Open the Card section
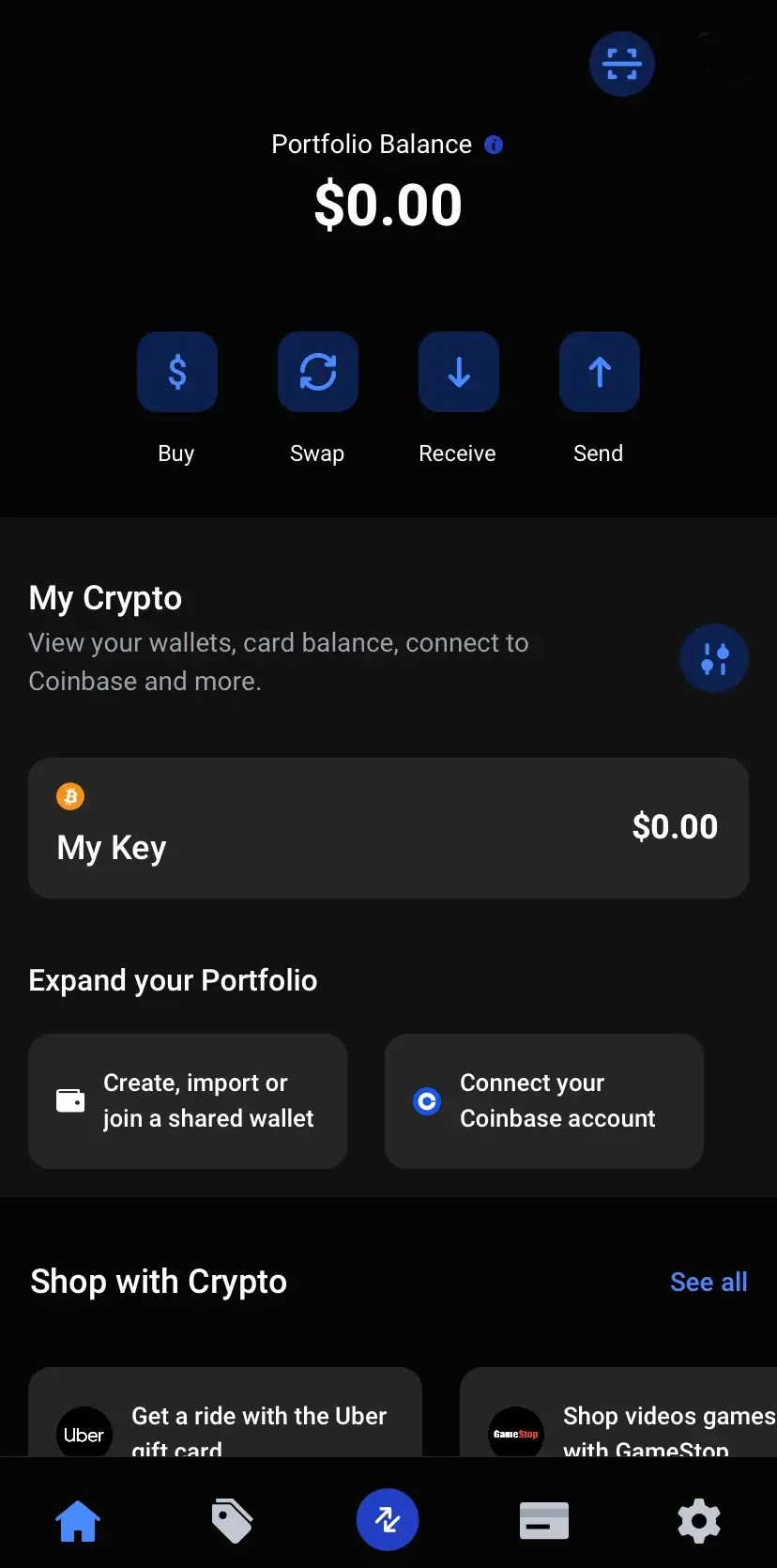The image size is (777, 1568). tap(543, 1519)
